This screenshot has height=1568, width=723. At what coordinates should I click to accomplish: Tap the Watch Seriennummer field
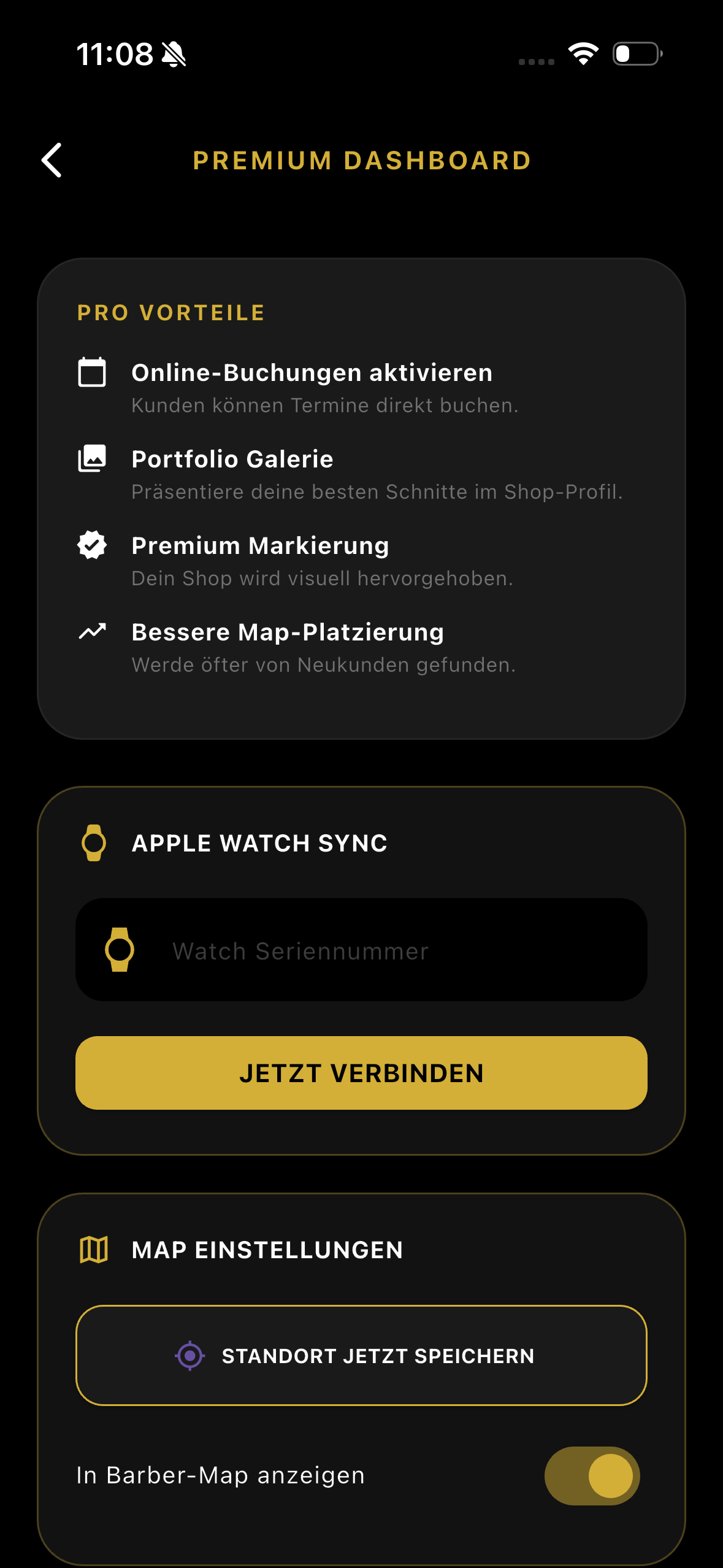pyautogui.click(x=361, y=950)
